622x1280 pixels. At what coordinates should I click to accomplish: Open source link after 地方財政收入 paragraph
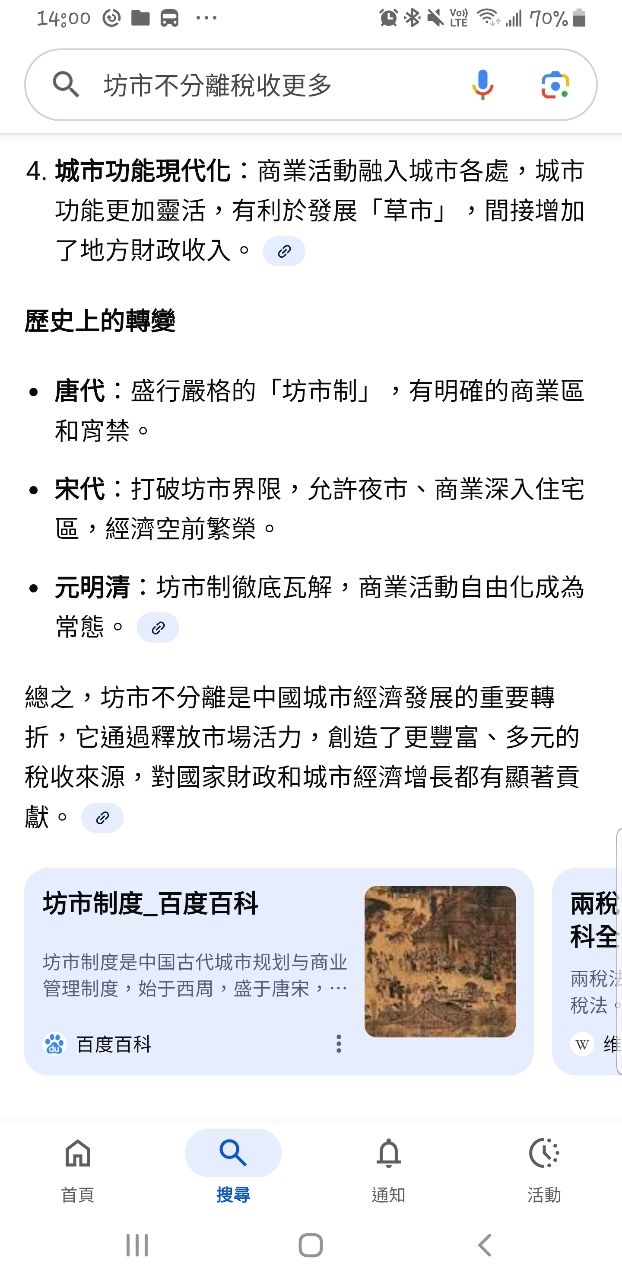click(x=284, y=251)
